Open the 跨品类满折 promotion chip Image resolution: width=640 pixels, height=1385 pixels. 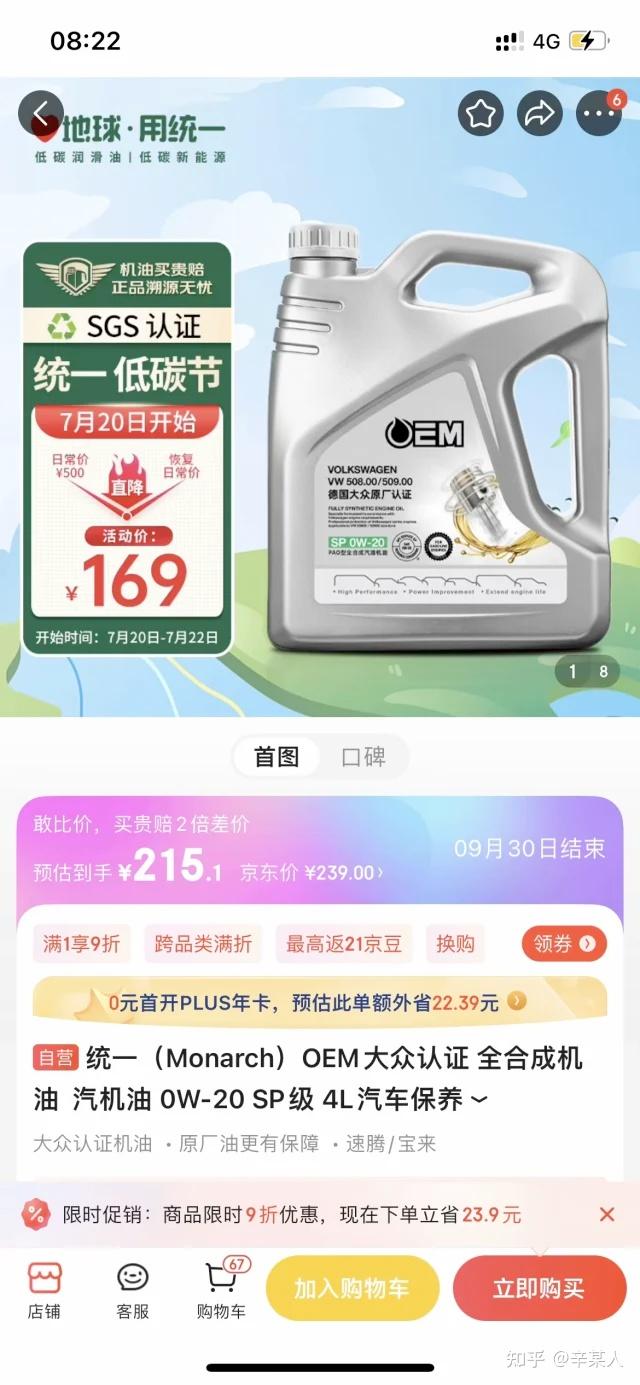click(x=203, y=943)
